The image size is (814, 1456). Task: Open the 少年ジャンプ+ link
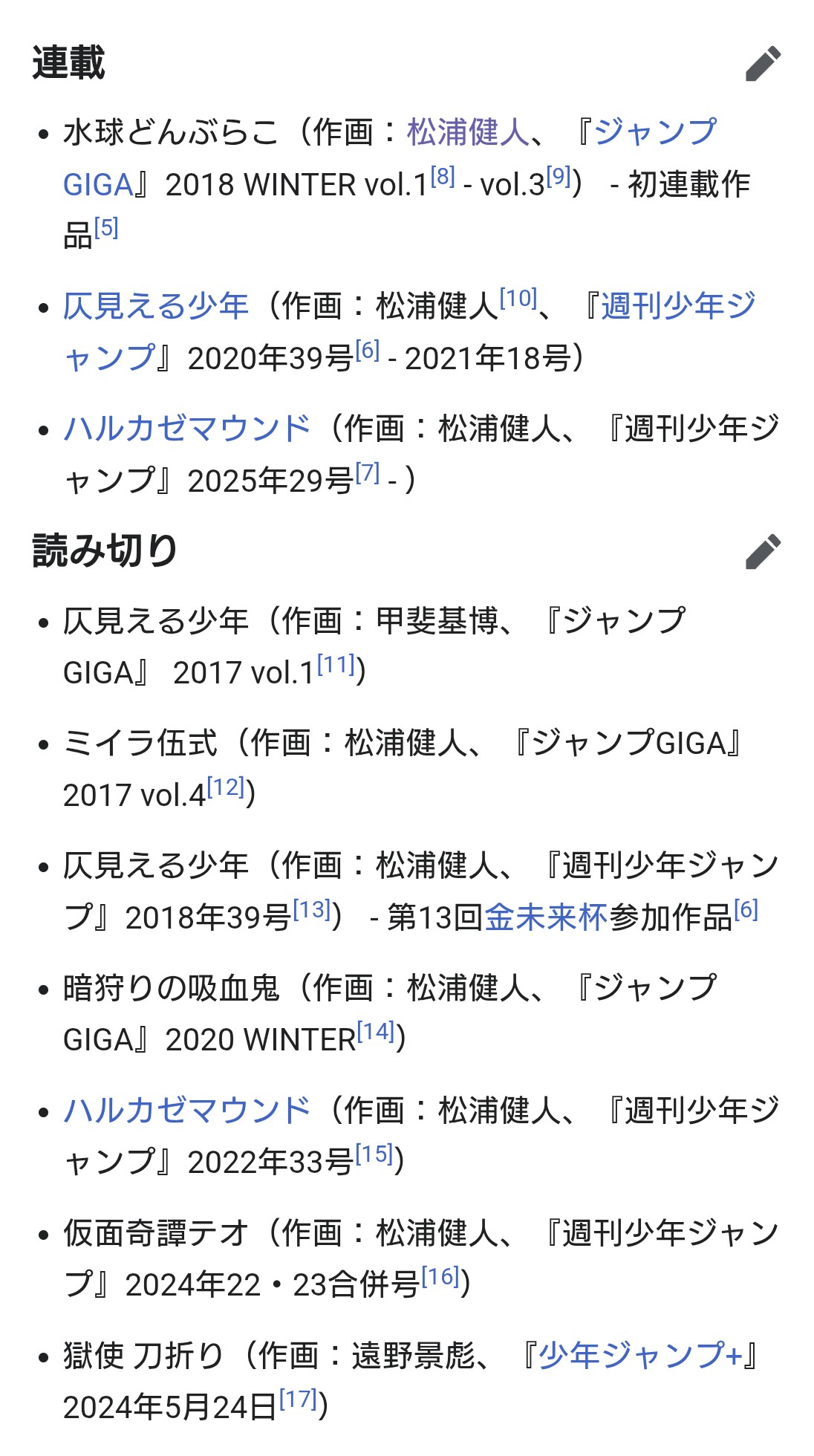[x=640, y=1356]
